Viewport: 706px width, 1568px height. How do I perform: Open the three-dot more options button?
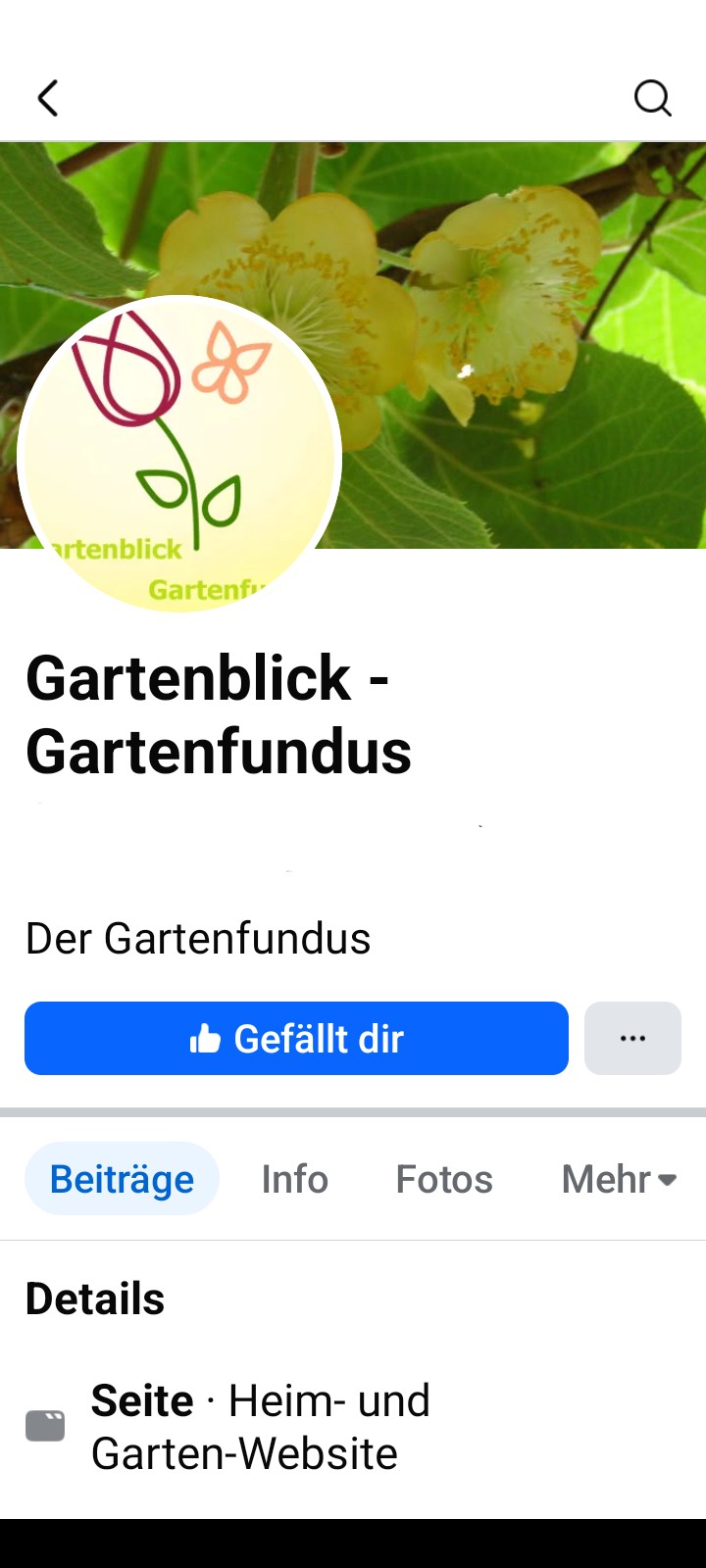[x=632, y=1039]
